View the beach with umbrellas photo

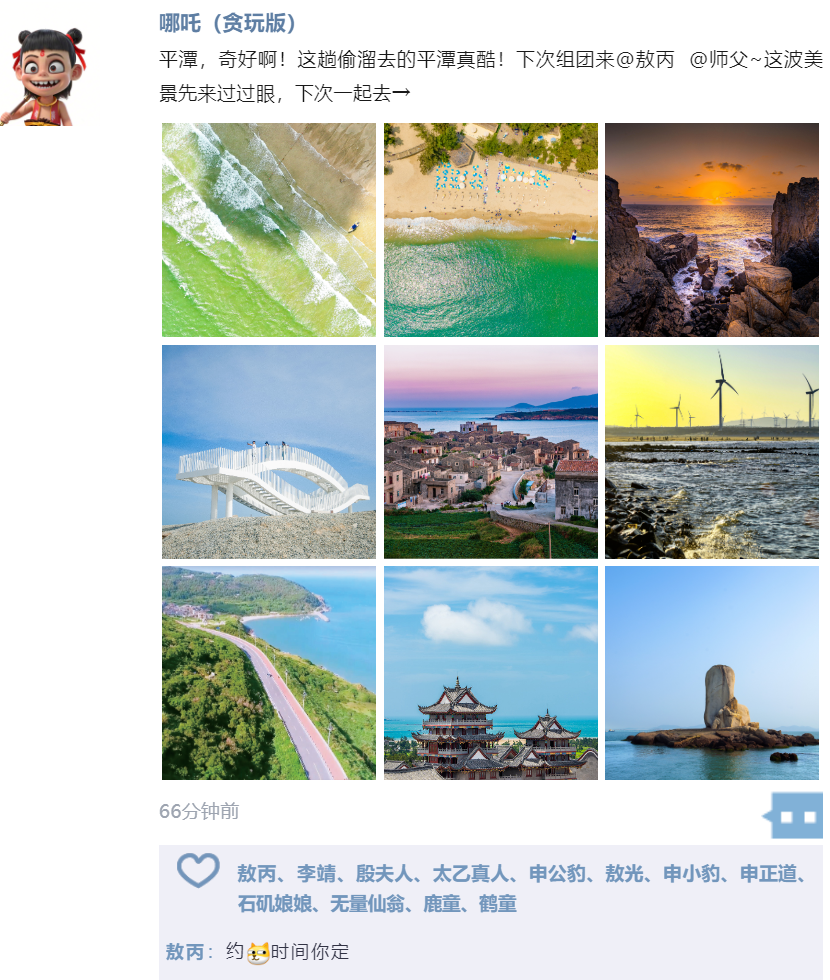click(490, 230)
